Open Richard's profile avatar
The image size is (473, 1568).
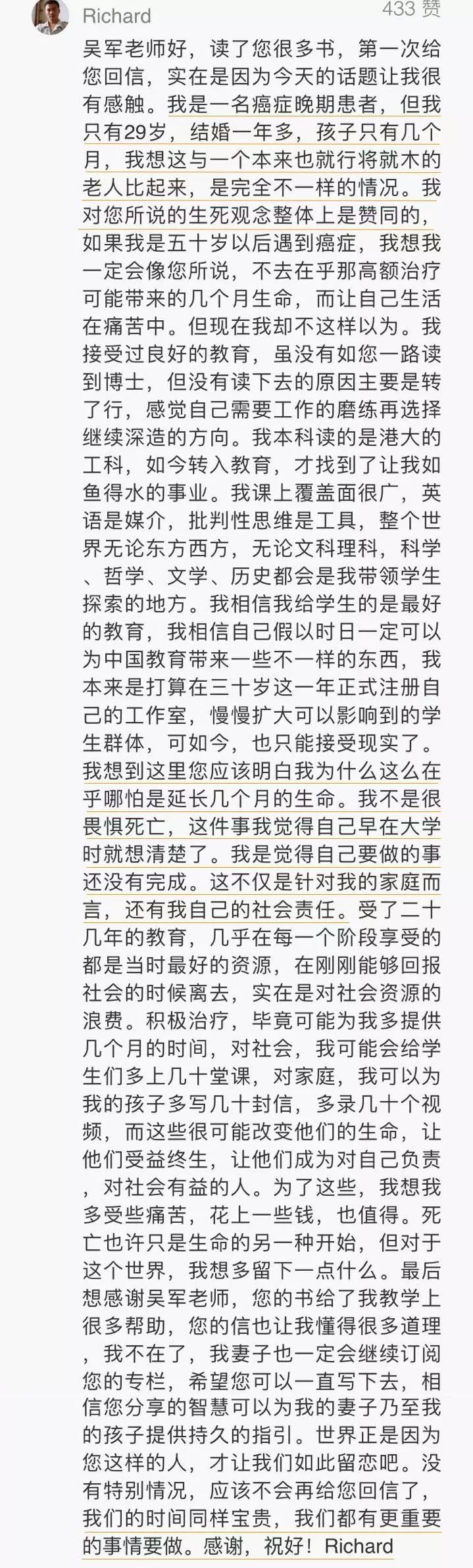click(51, 16)
